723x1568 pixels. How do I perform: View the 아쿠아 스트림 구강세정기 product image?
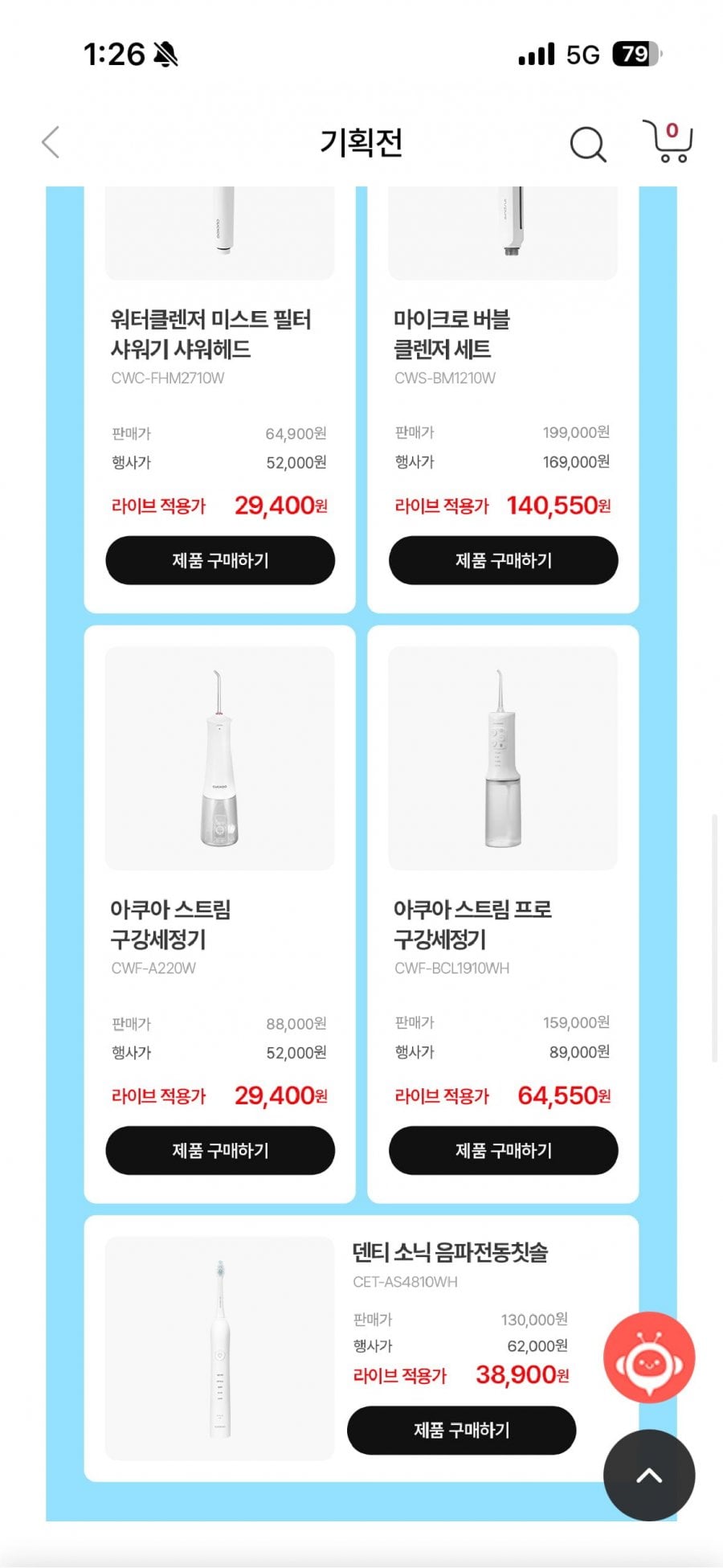(x=220, y=758)
